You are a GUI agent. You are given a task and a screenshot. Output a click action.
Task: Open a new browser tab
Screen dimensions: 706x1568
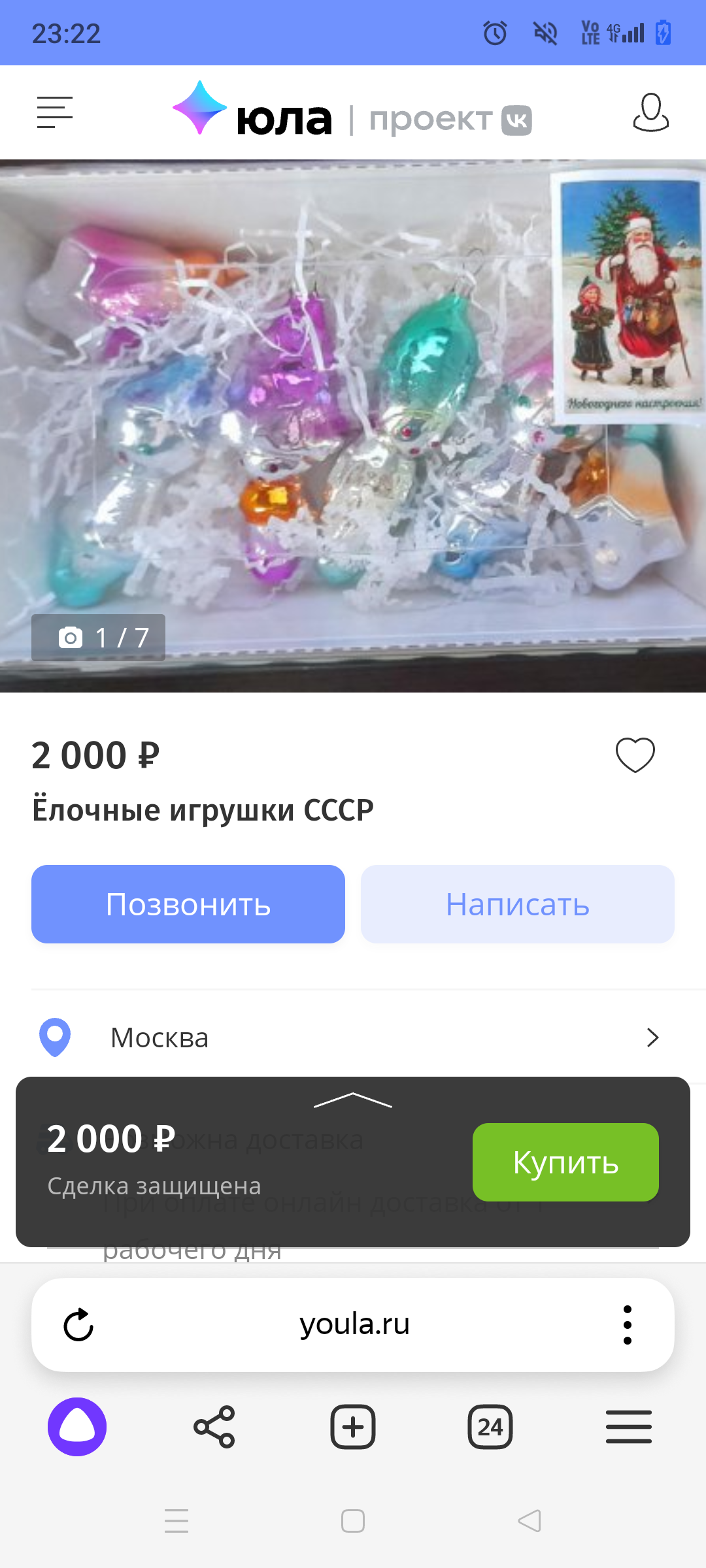click(x=353, y=1427)
